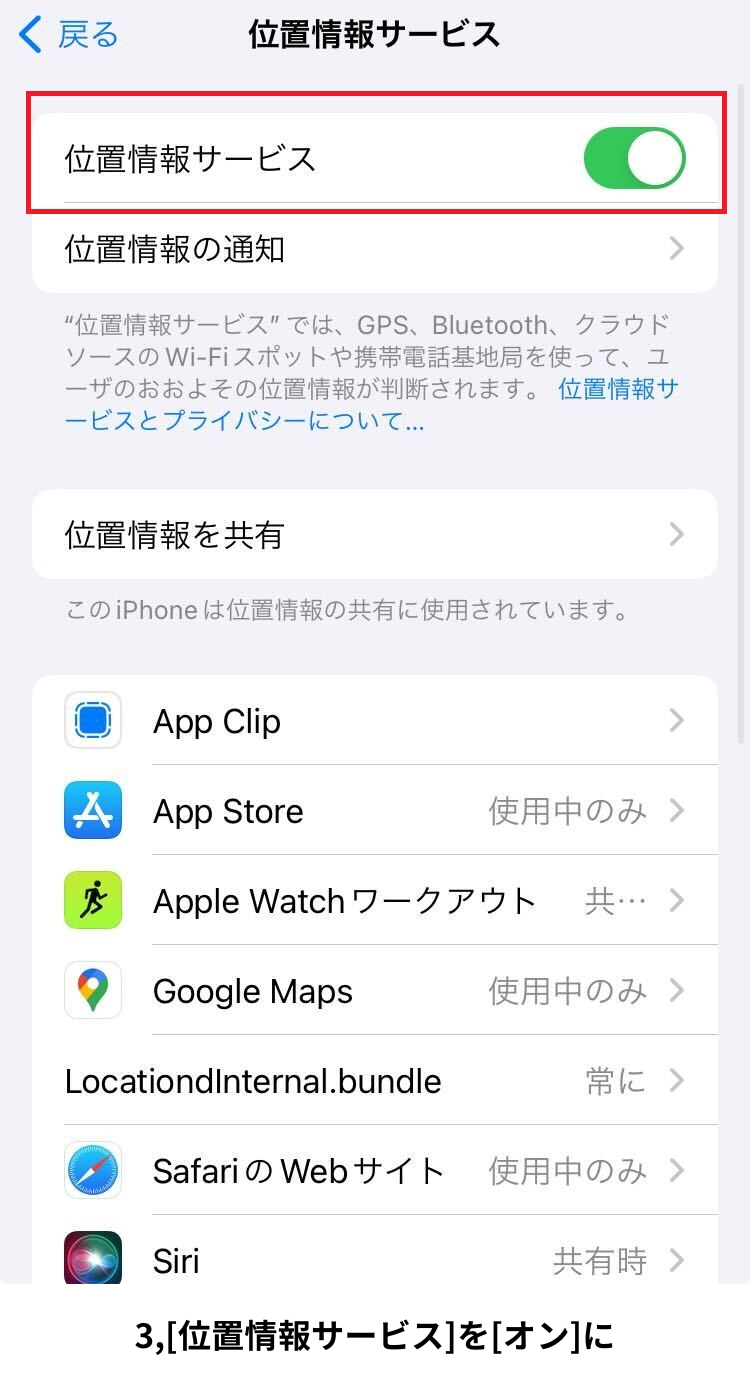Go back with the 戻る button
The image size is (750, 1400).
click(68, 35)
